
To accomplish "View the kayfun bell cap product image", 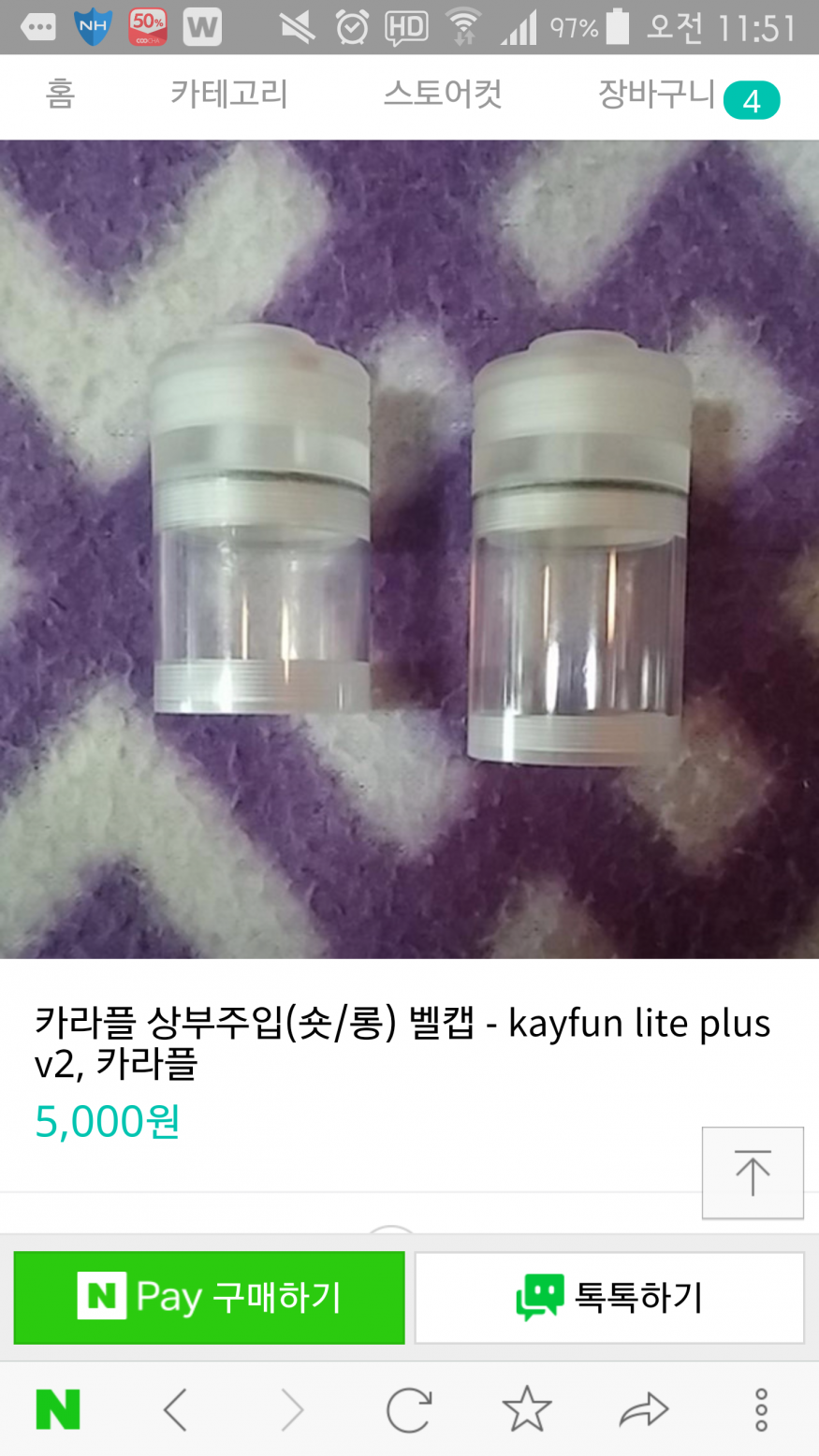I will [x=409, y=548].
